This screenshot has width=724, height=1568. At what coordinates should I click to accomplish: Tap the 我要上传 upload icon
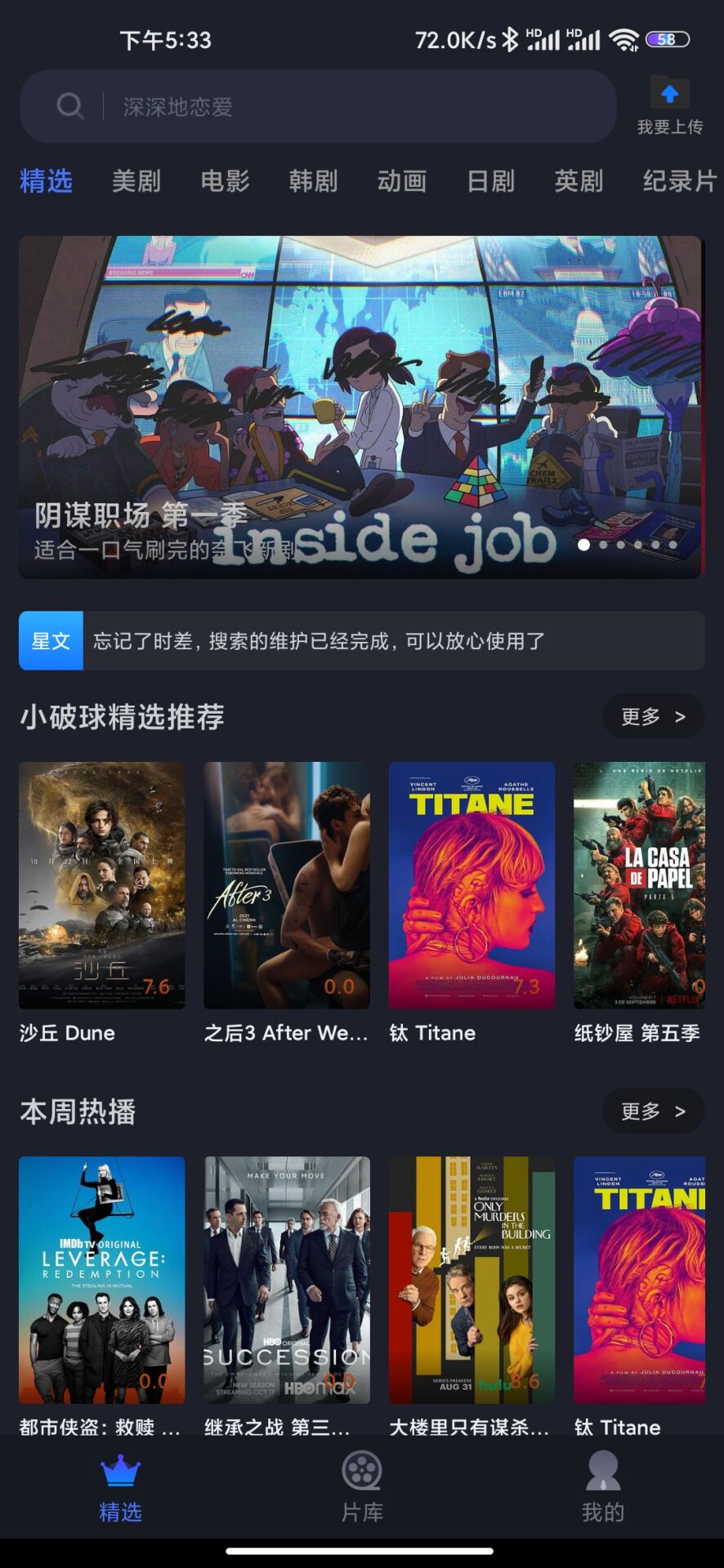click(669, 95)
